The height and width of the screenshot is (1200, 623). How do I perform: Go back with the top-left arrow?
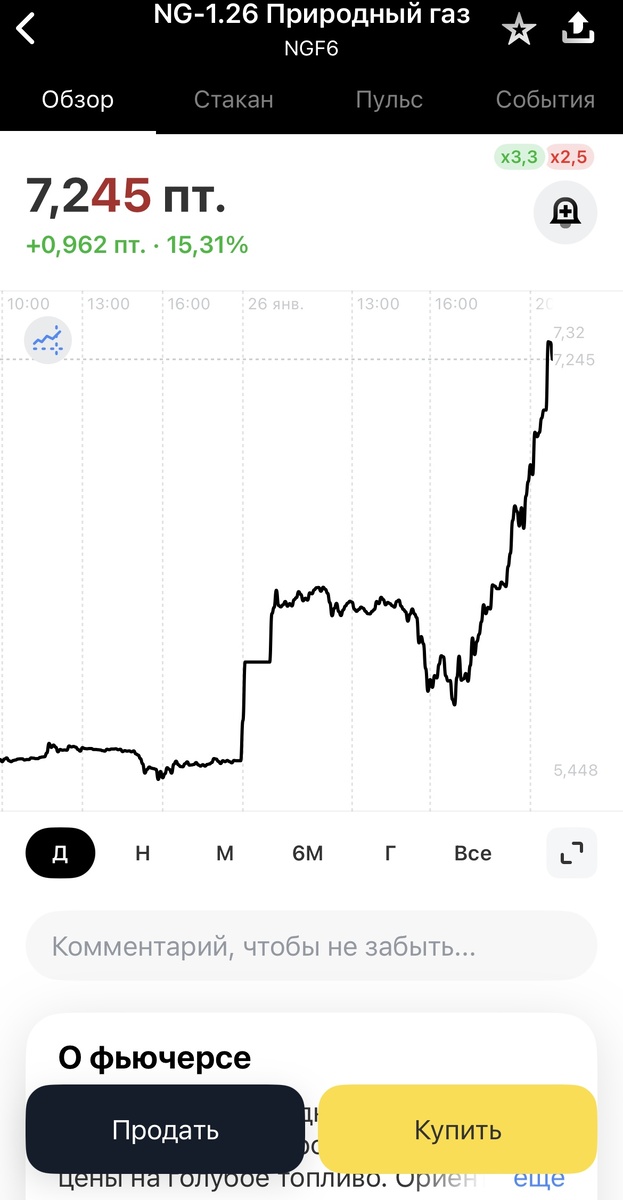pyautogui.click(x=26, y=29)
